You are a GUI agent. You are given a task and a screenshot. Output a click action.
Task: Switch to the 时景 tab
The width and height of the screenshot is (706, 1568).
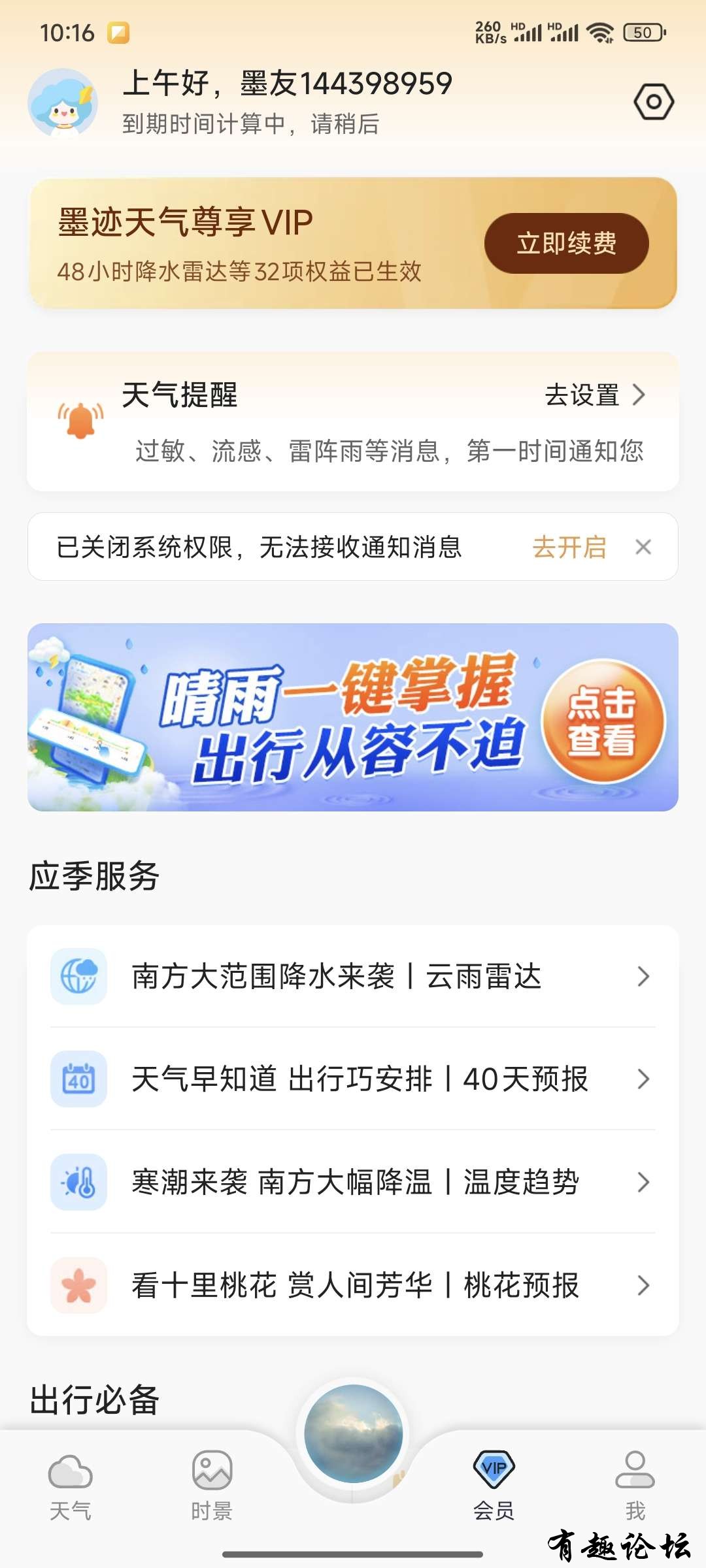tap(212, 1484)
